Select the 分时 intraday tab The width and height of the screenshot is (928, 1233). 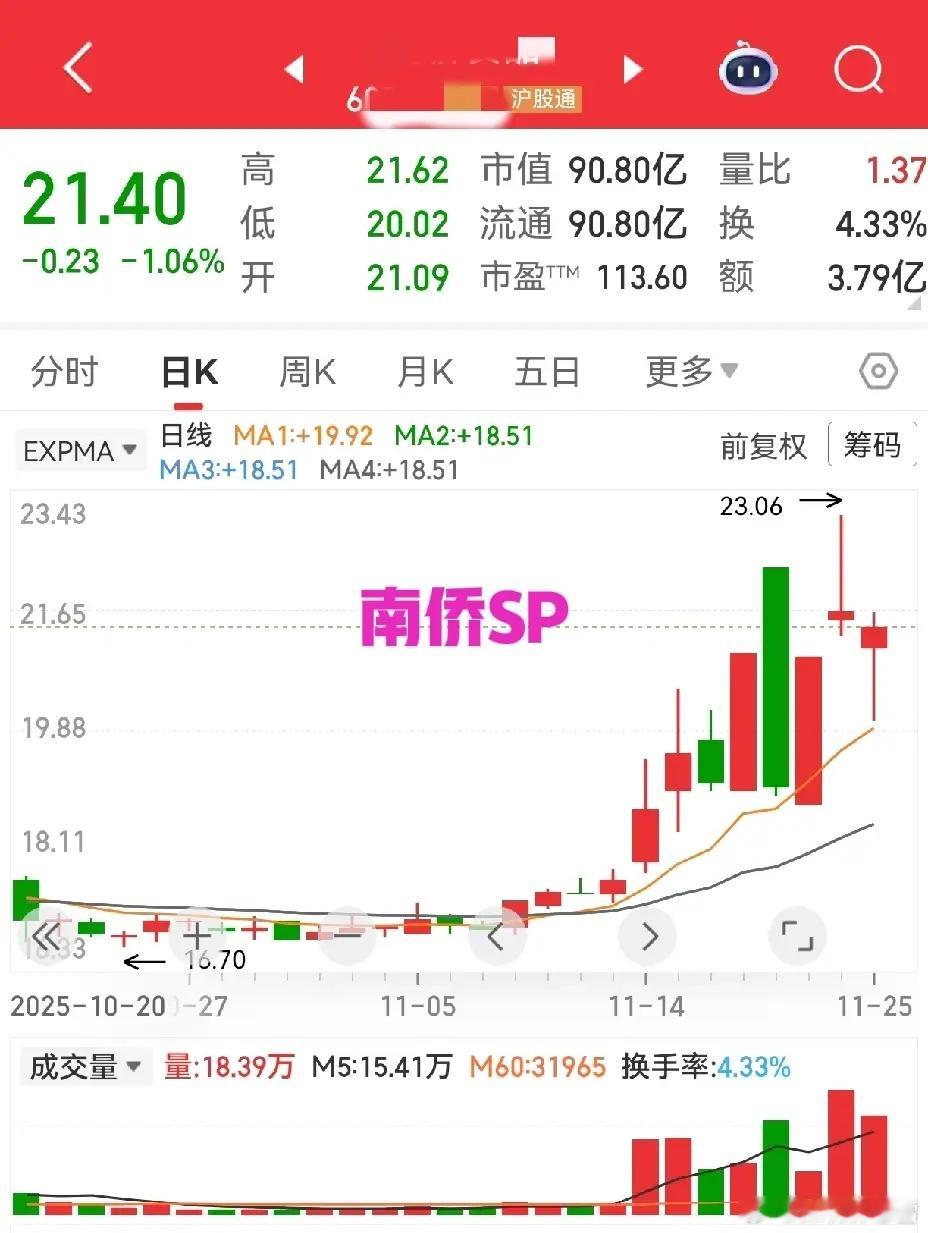tap(63, 371)
